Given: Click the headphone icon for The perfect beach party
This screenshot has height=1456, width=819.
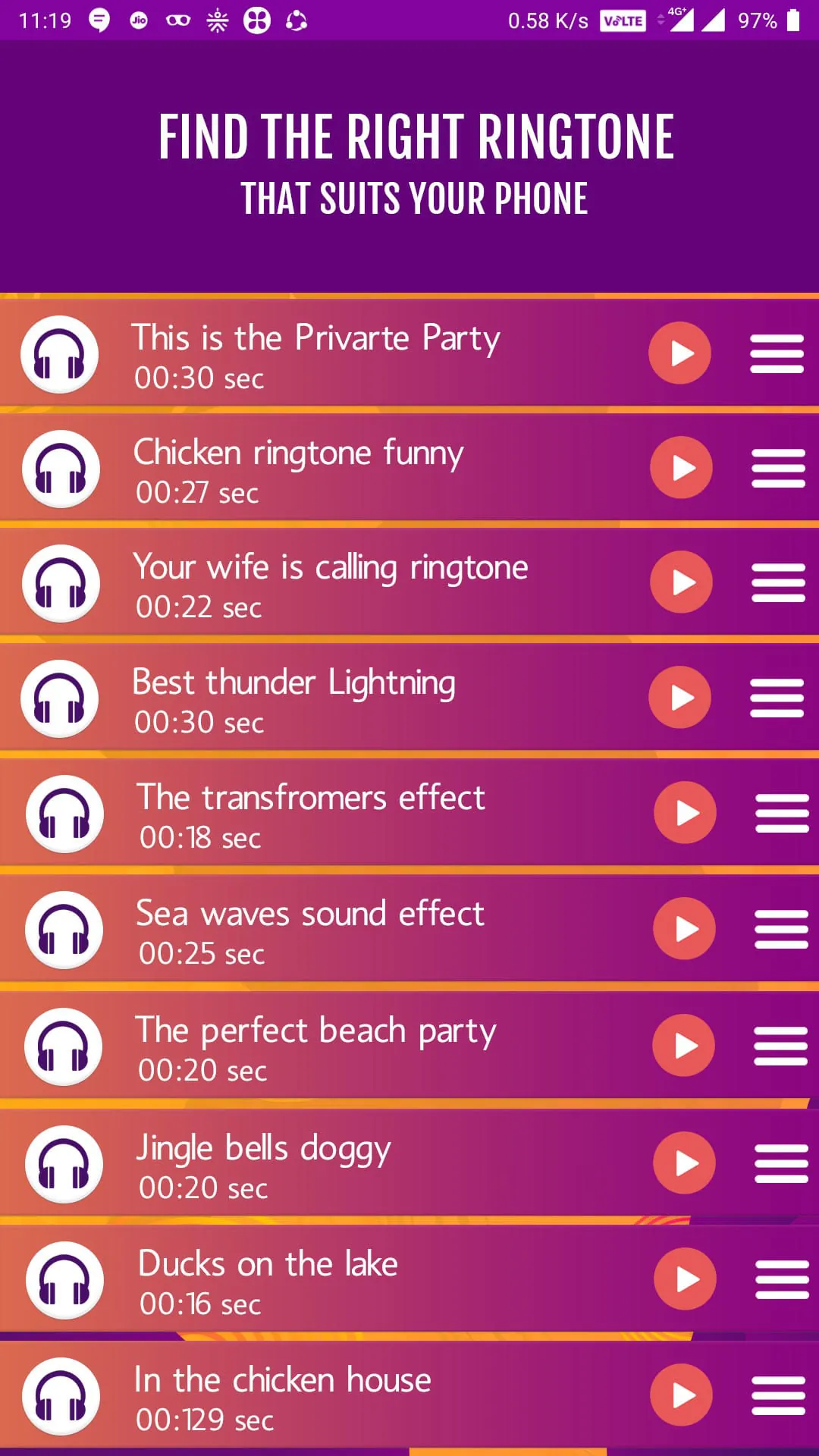Looking at the screenshot, I should pyautogui.click(x=63, y=1046).
